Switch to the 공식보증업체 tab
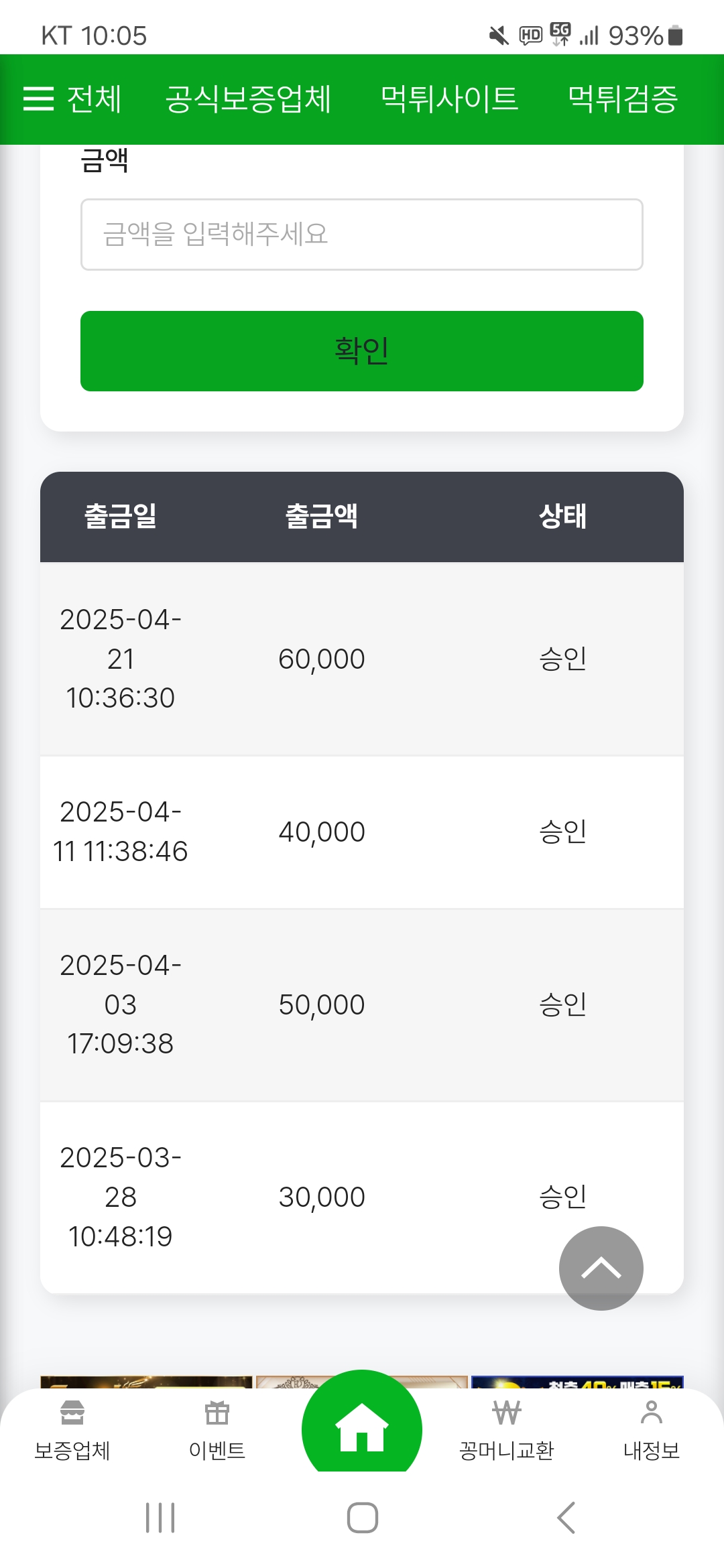This screenshot has height=1568, width=724. click(248, 99)
